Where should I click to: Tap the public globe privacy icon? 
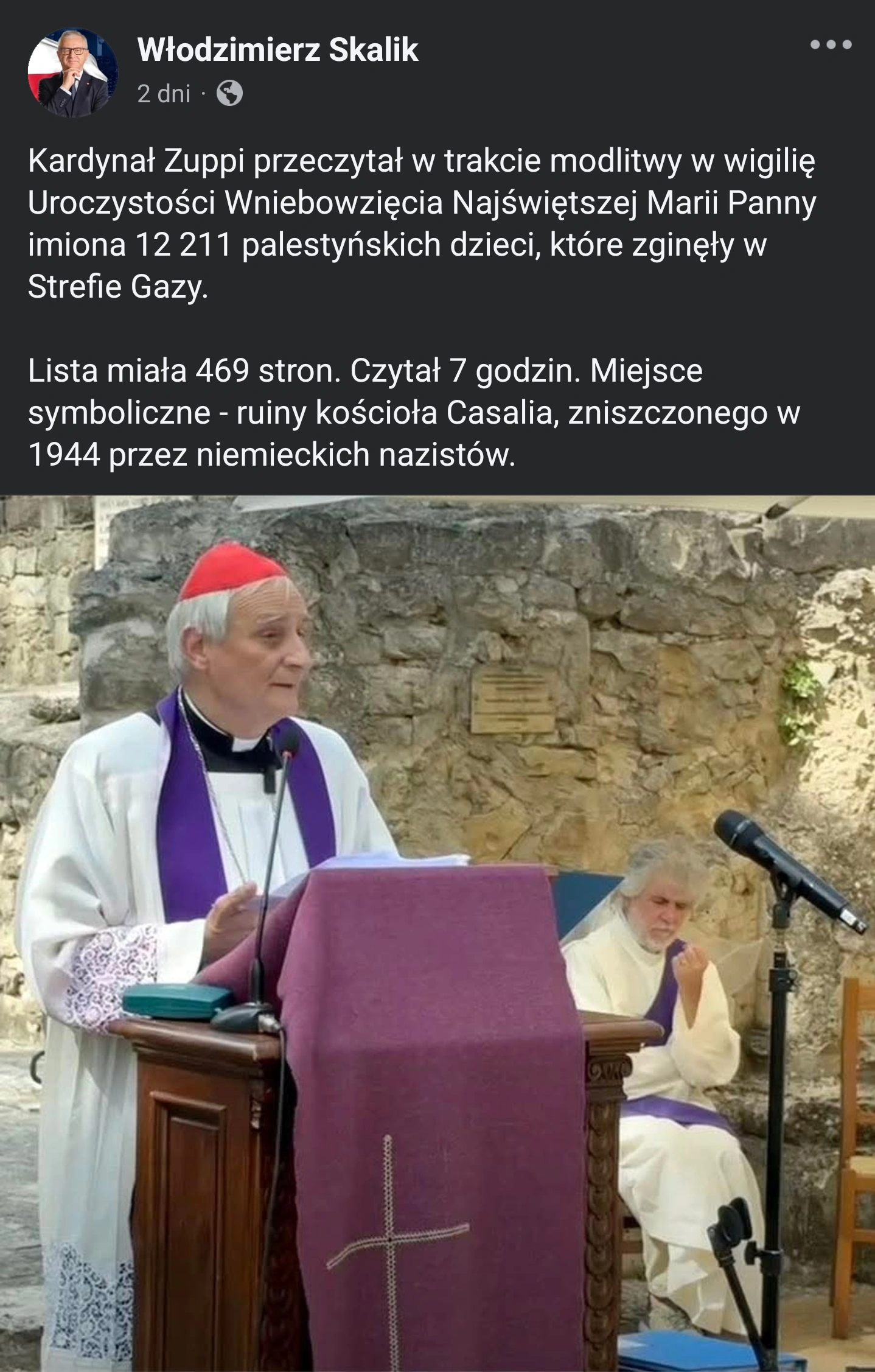tap(229, 94)
